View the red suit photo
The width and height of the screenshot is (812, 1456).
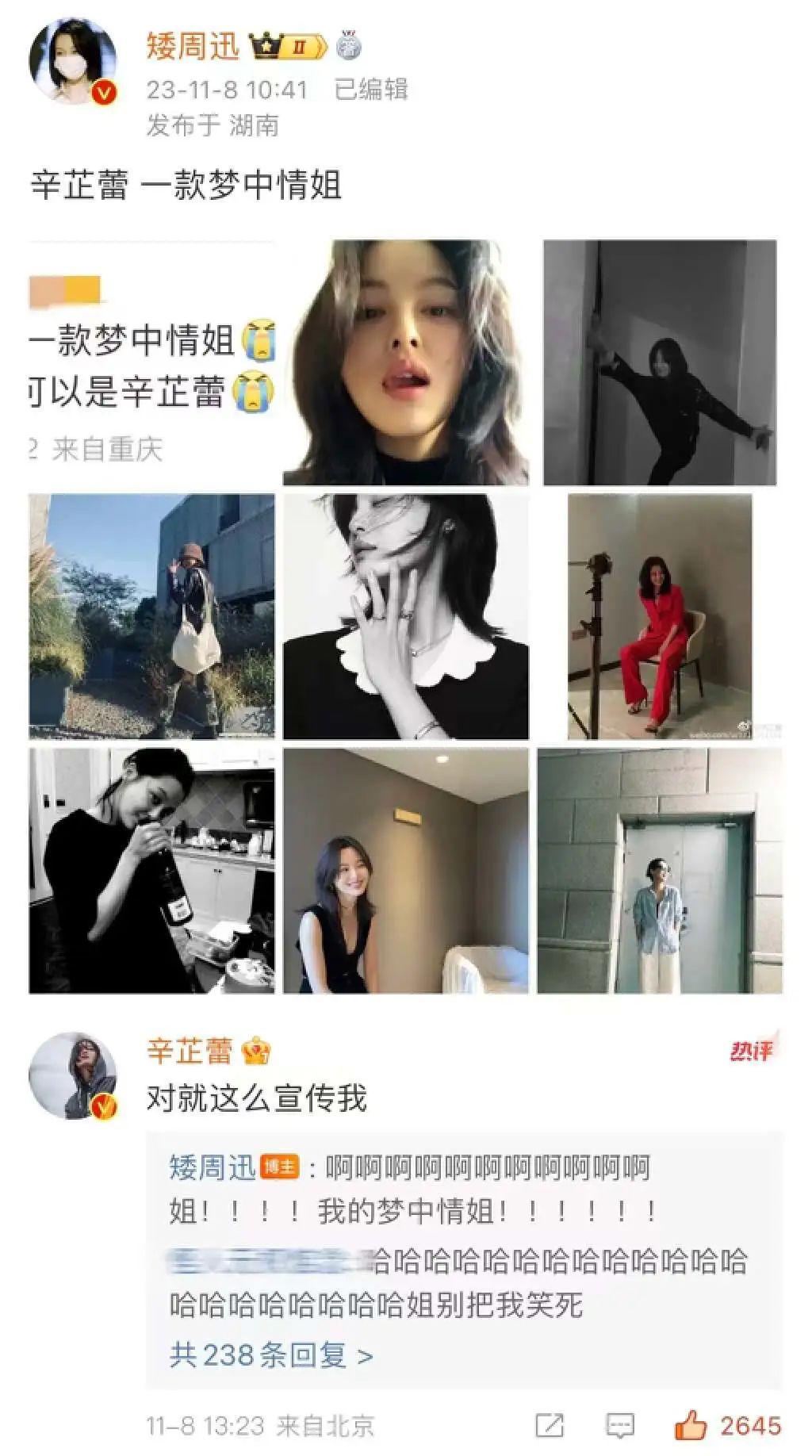click(660, 616)
